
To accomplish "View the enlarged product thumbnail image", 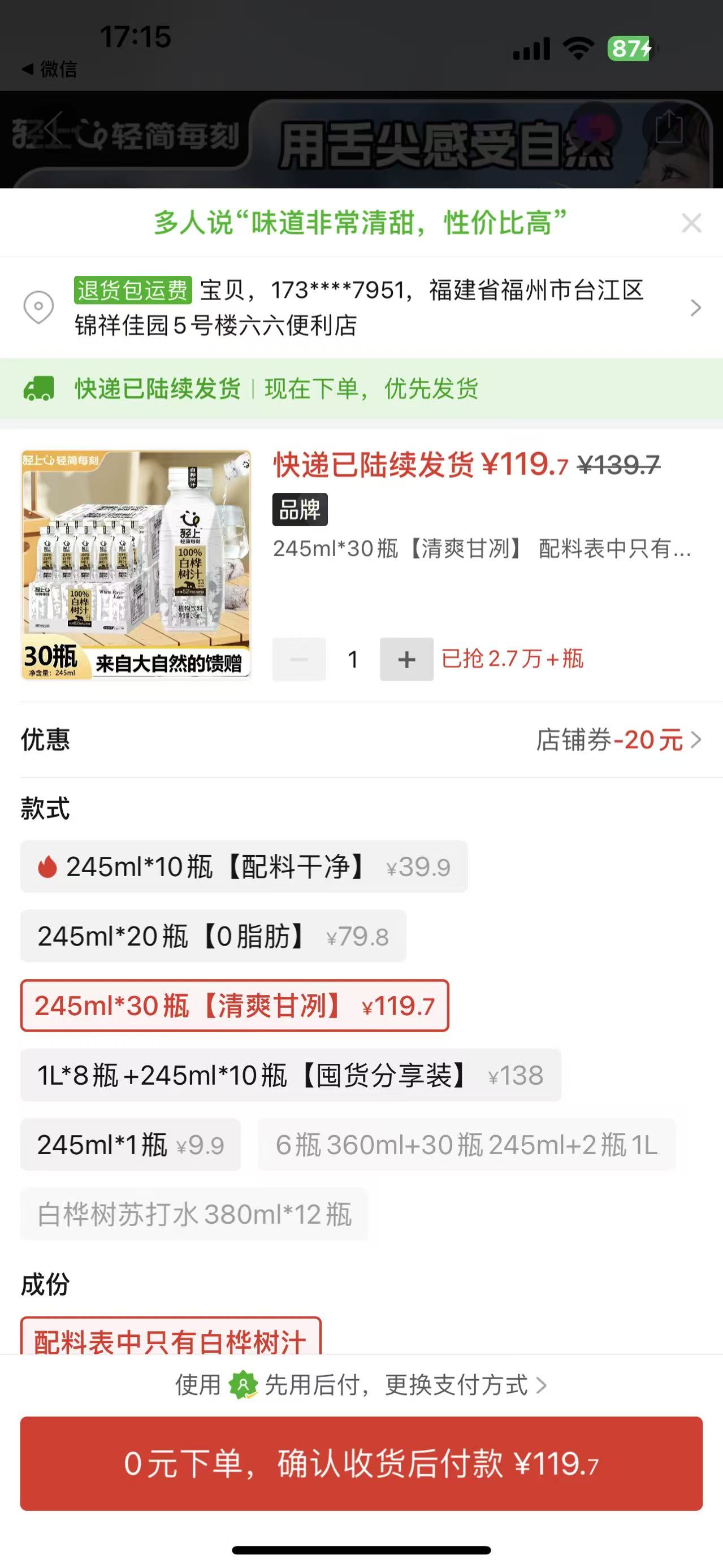I will tap(136, 565).
